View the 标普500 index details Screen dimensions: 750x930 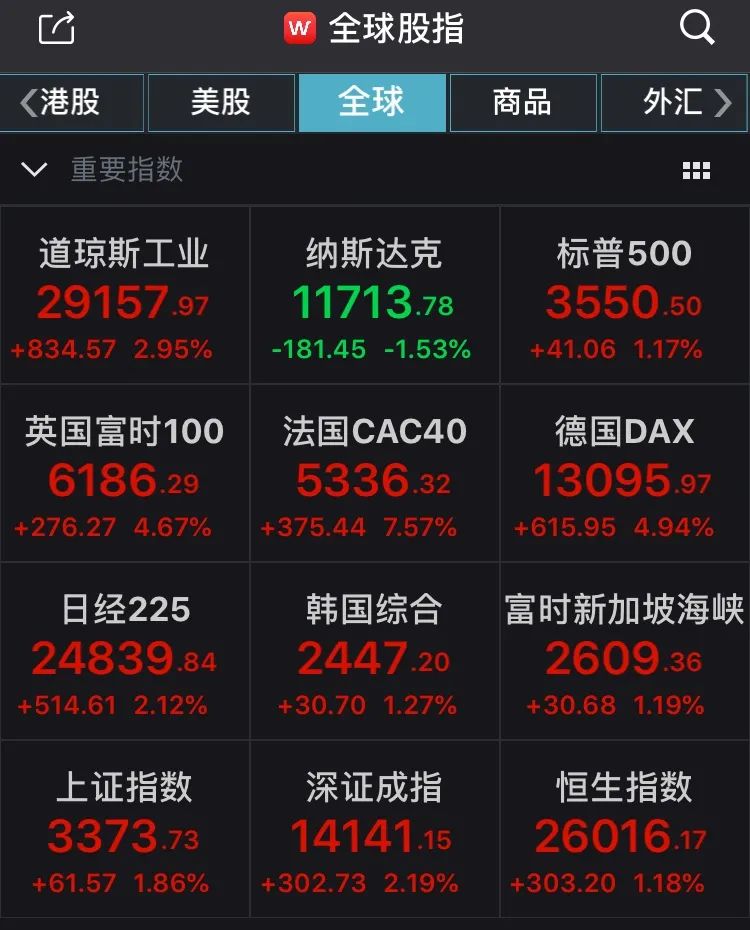[624, 296]
